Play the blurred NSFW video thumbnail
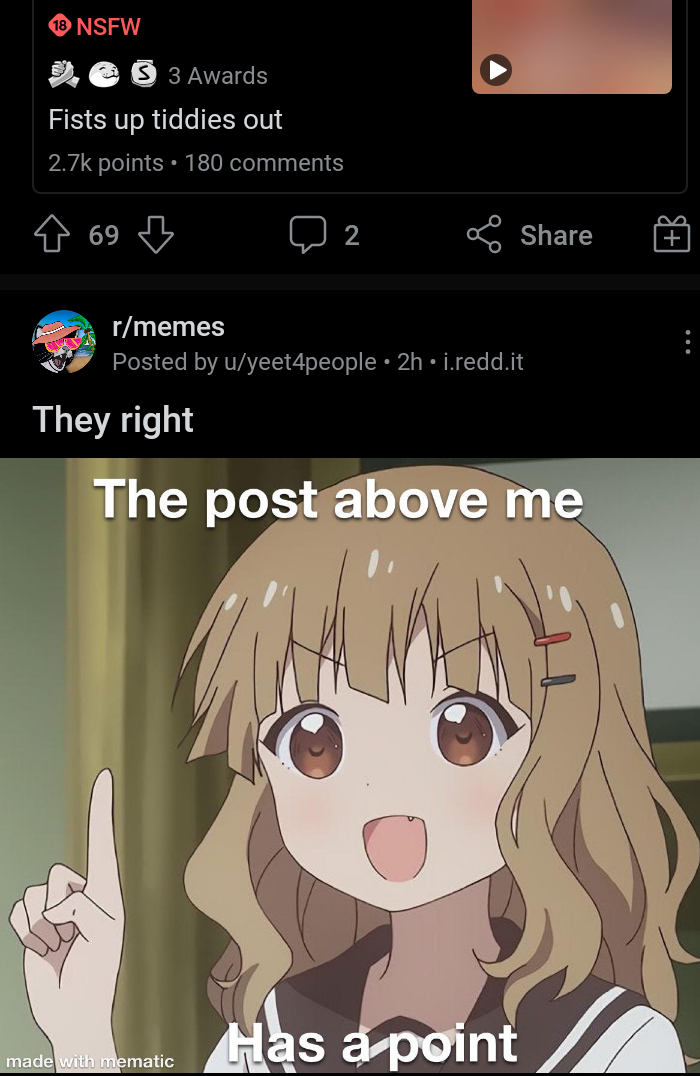Screen dimensions: 700x1076 click(x=496, y=69)
